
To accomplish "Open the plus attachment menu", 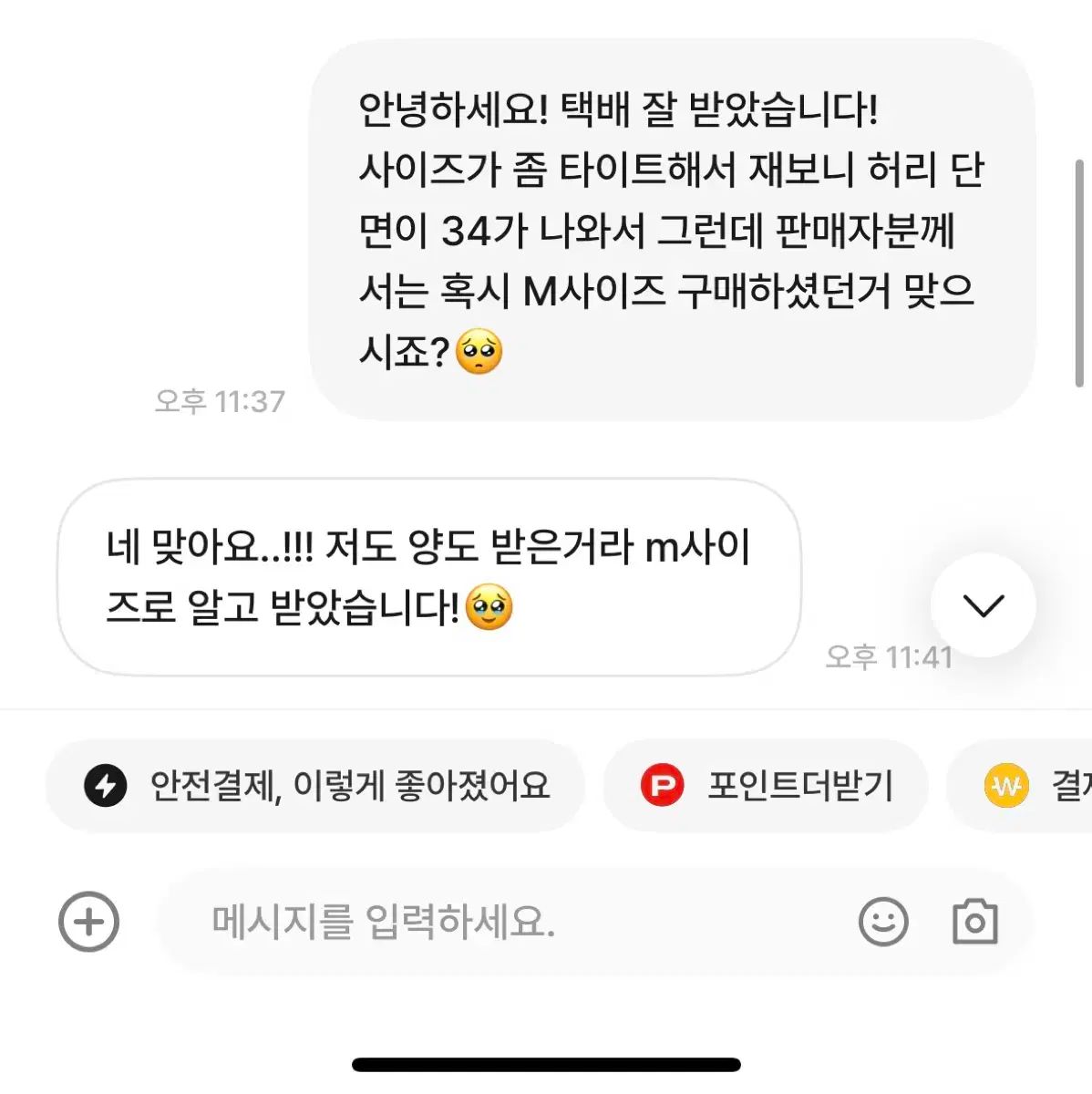I will click(88, 922).
